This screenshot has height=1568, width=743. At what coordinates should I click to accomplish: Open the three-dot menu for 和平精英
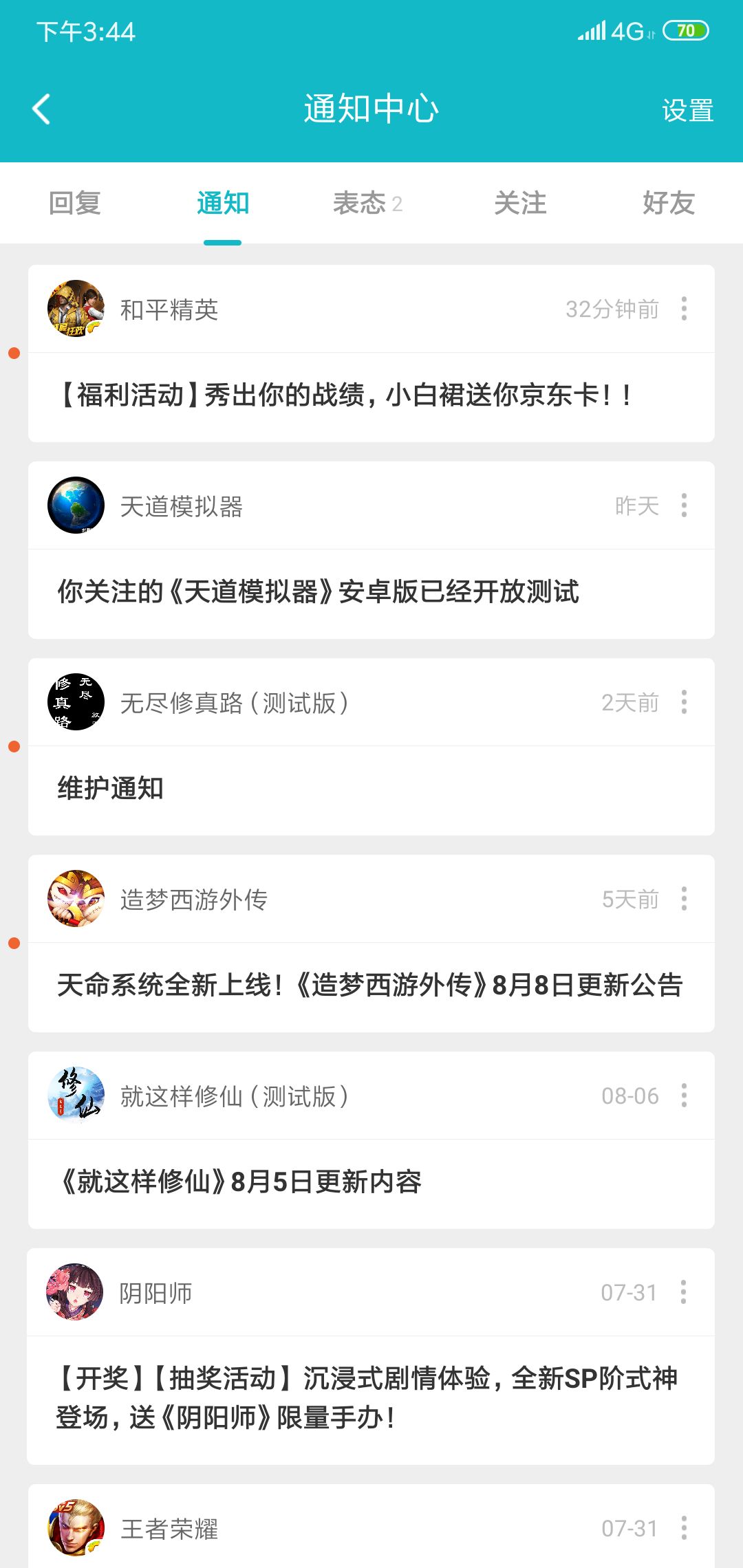pos(684,308)
